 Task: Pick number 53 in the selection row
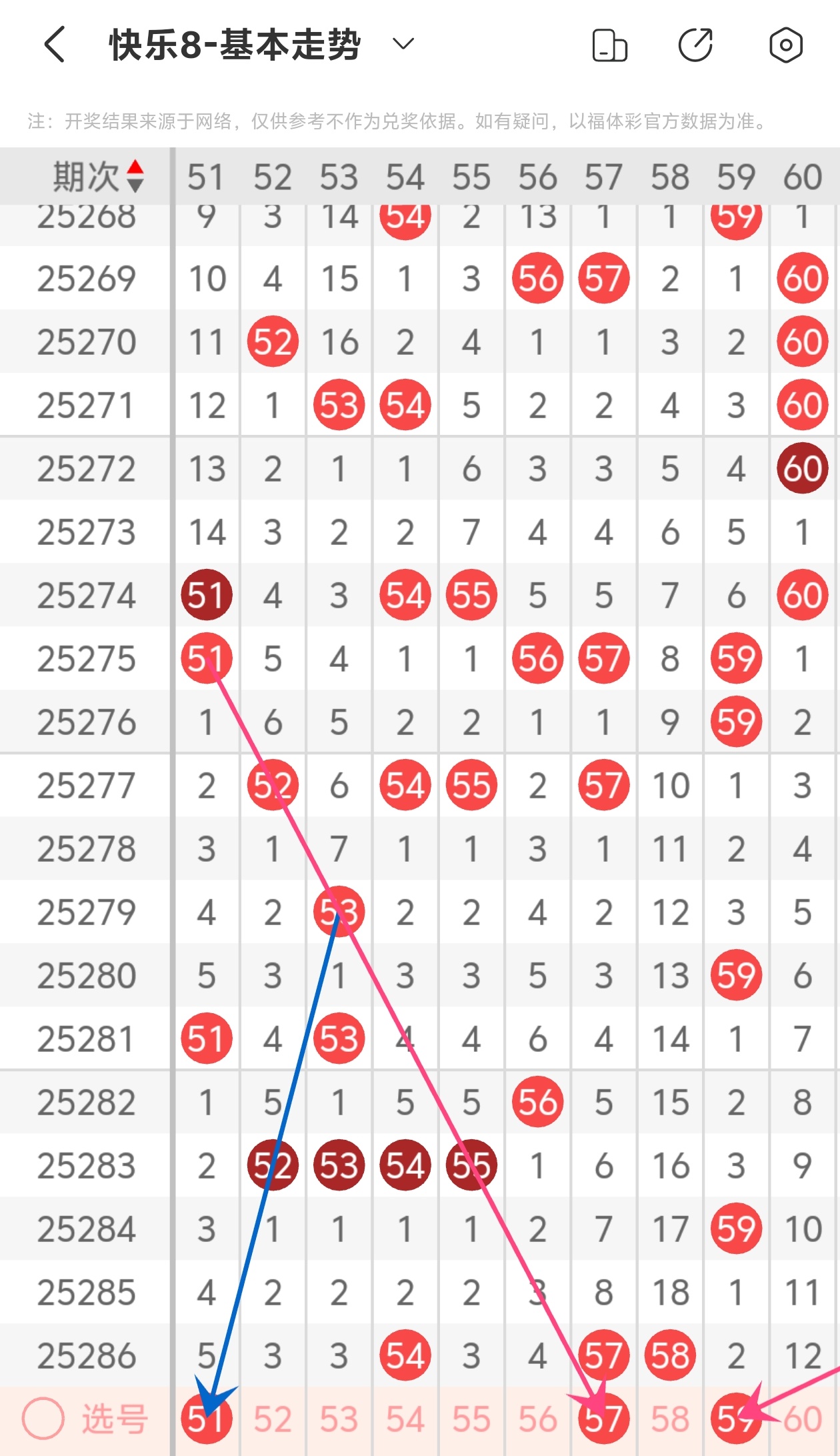coord(339,1419)
